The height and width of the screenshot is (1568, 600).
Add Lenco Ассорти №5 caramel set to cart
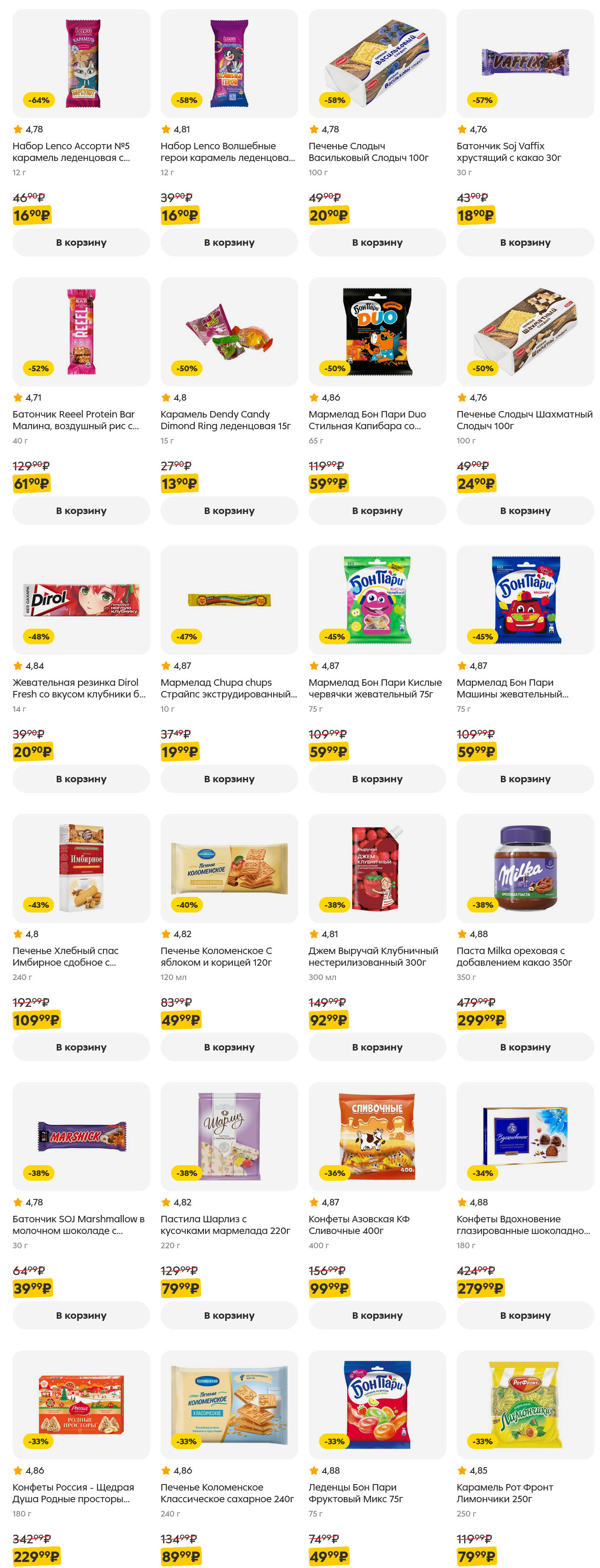pos(81,242)
